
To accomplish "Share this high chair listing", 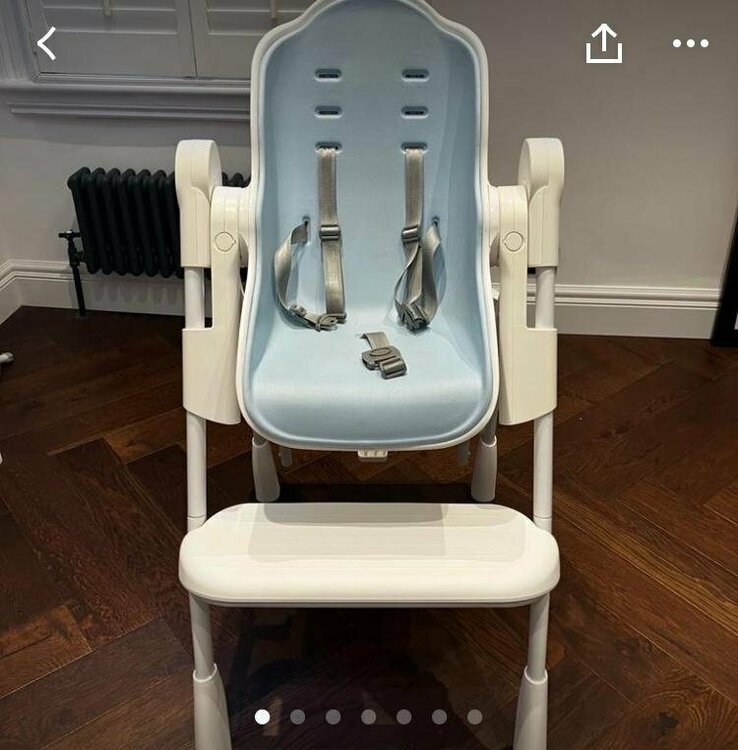I will coord(604,43).
